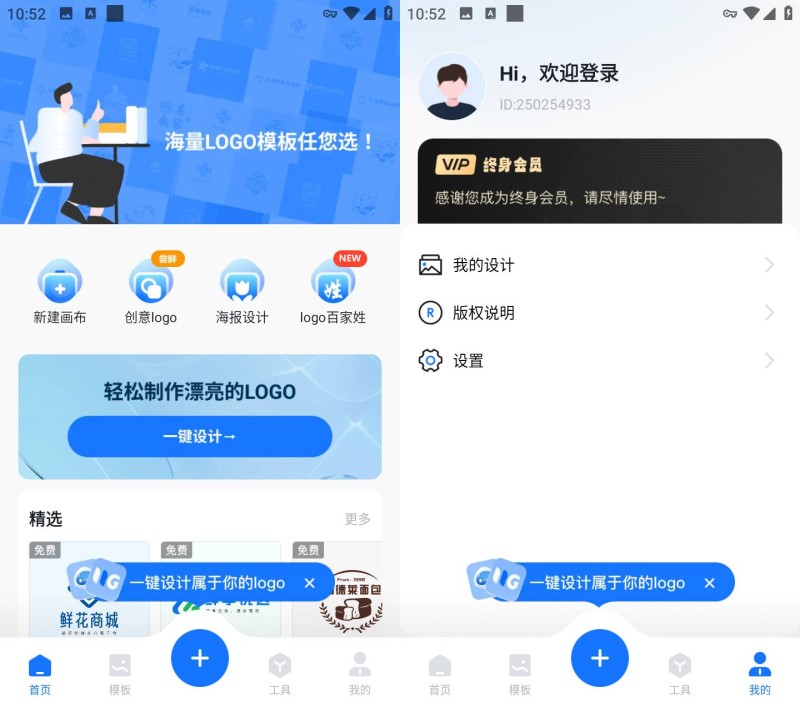The height and width of the screenshot is (712, 800).
Task: Tap the VIP 终身会员 card
Action: coord(599,181)
